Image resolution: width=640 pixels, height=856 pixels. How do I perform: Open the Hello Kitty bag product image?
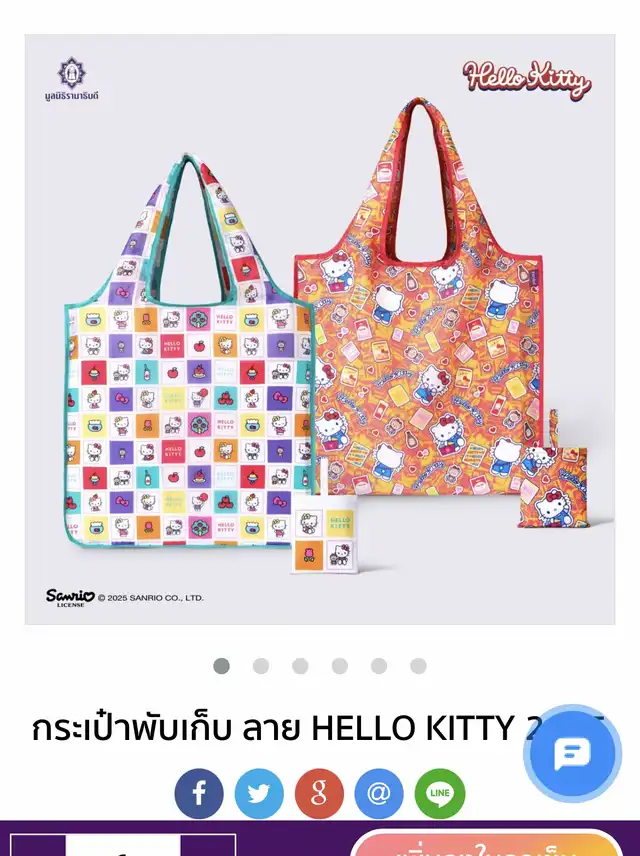pyautogui.click(x=320, y=330)
